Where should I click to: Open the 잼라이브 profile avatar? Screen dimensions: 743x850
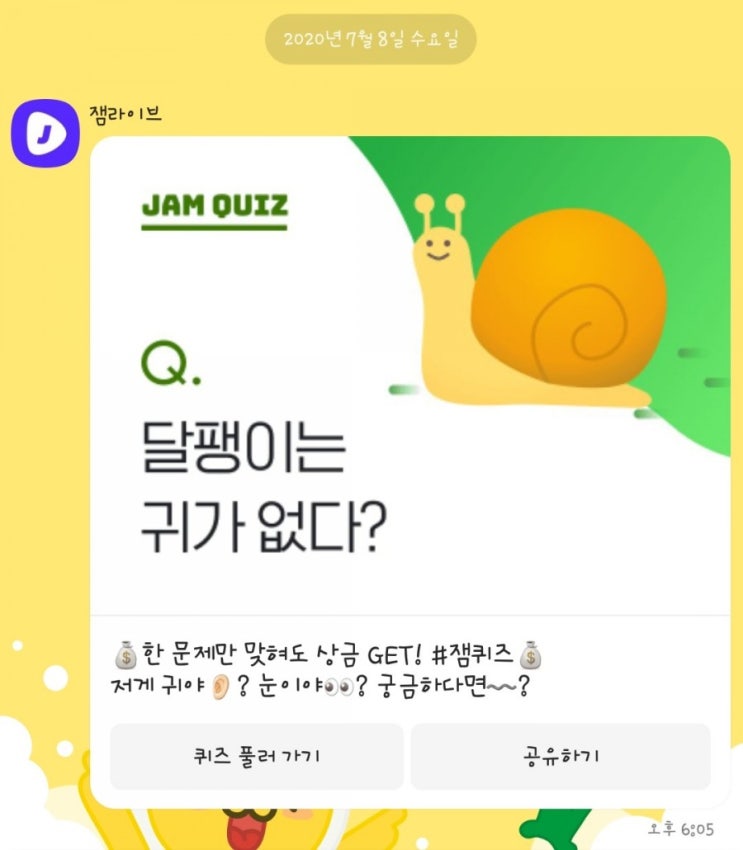(45, 133)
